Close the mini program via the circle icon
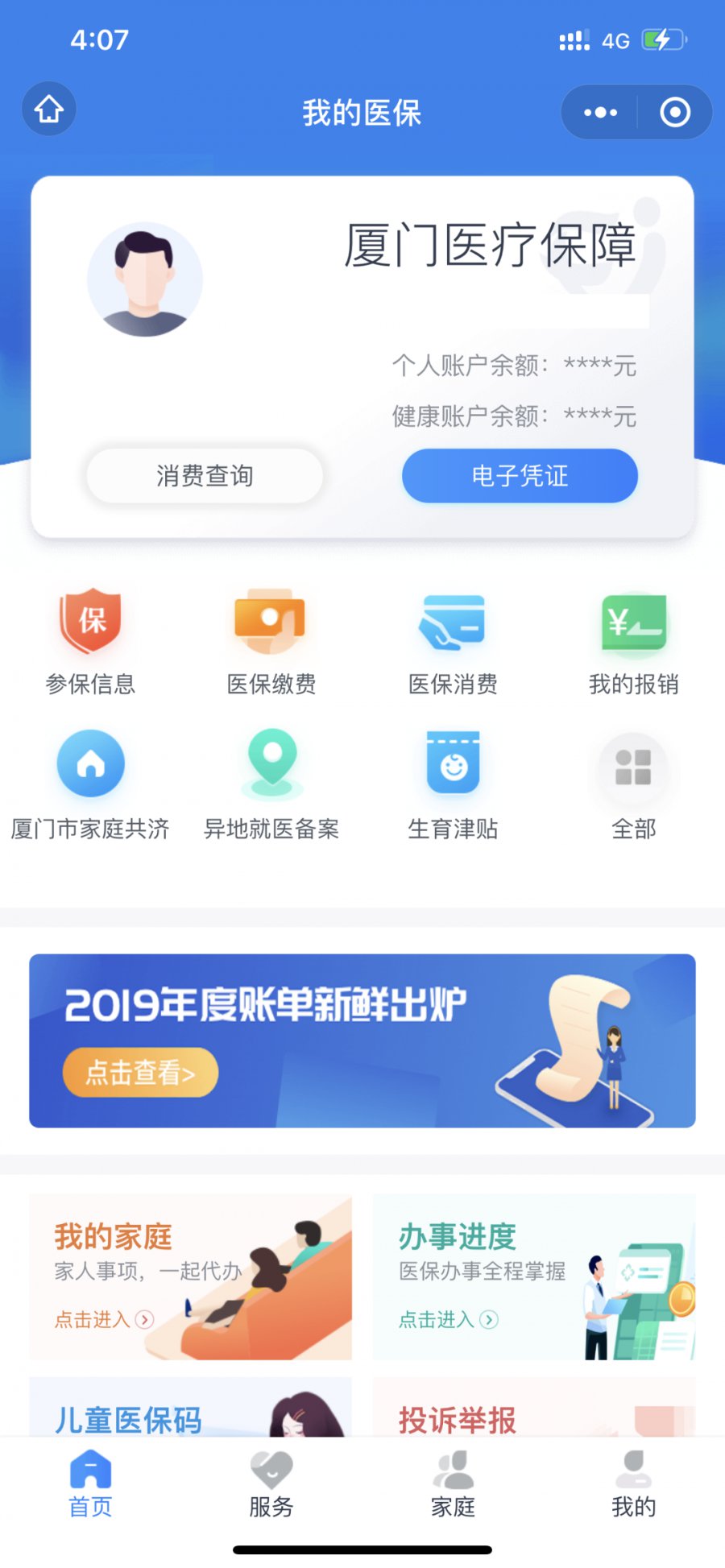The height and width of the screenshot is (1568, 725). click(675, 113)
